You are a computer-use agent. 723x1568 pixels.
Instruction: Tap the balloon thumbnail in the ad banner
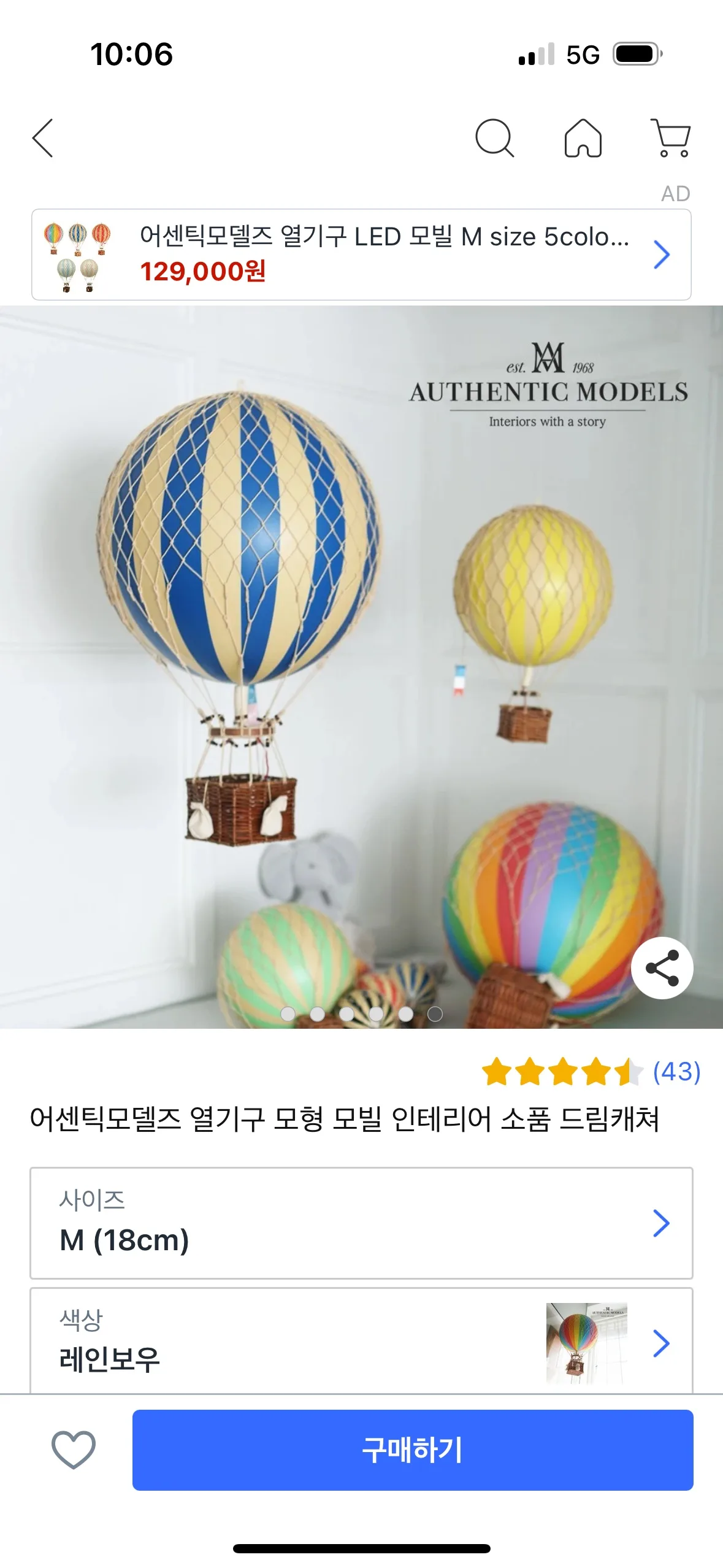click(76, 256)
